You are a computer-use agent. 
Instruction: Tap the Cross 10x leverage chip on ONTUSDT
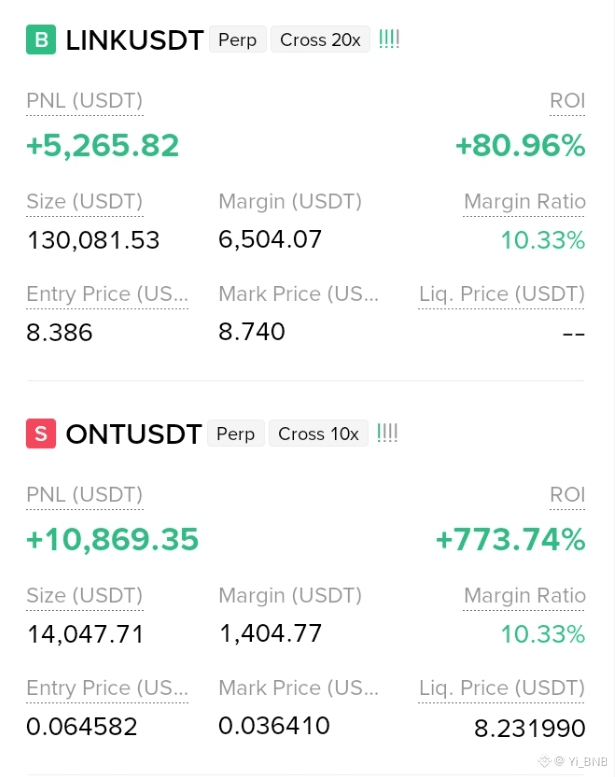click(318, 434)
